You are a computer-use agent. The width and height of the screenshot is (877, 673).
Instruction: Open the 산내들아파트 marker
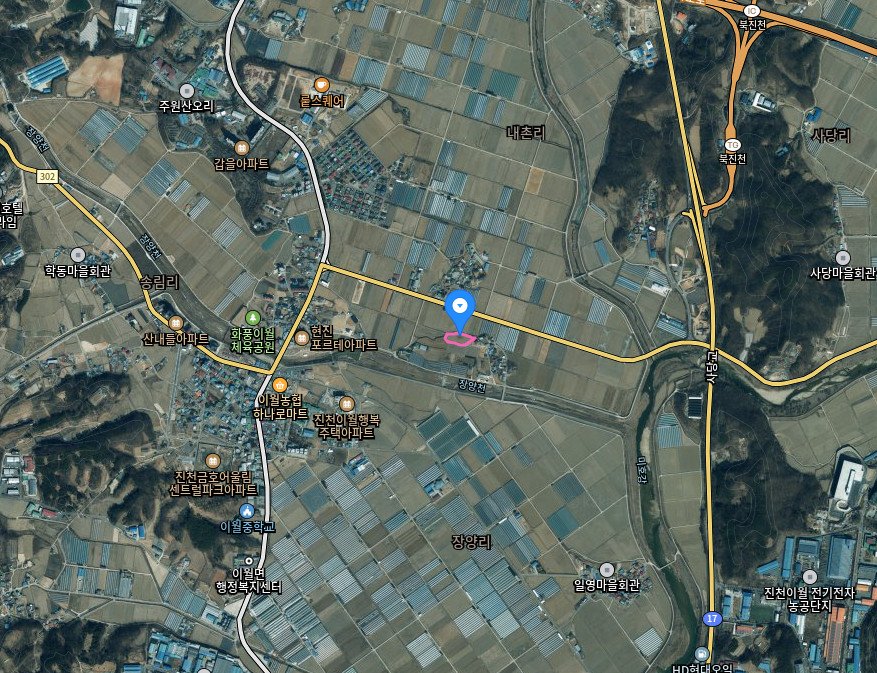(176, 323)
